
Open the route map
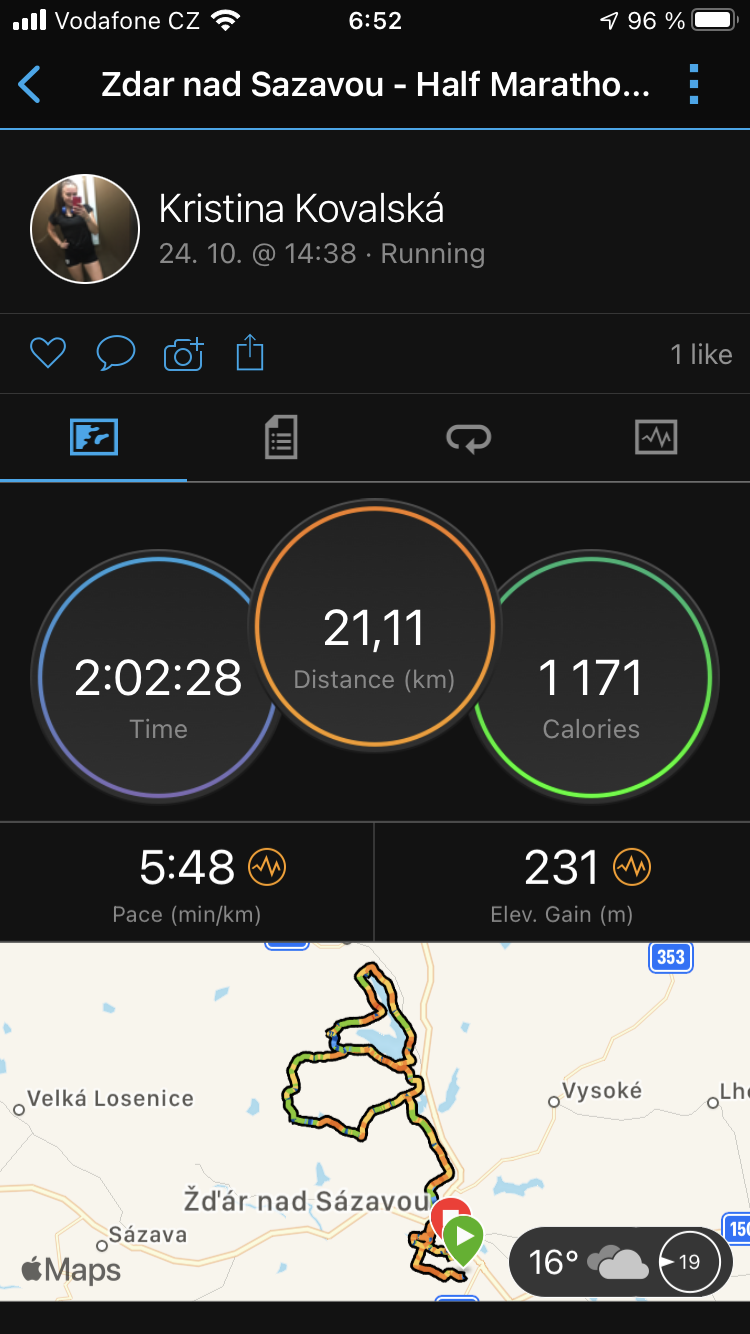tap(375, 1121)
